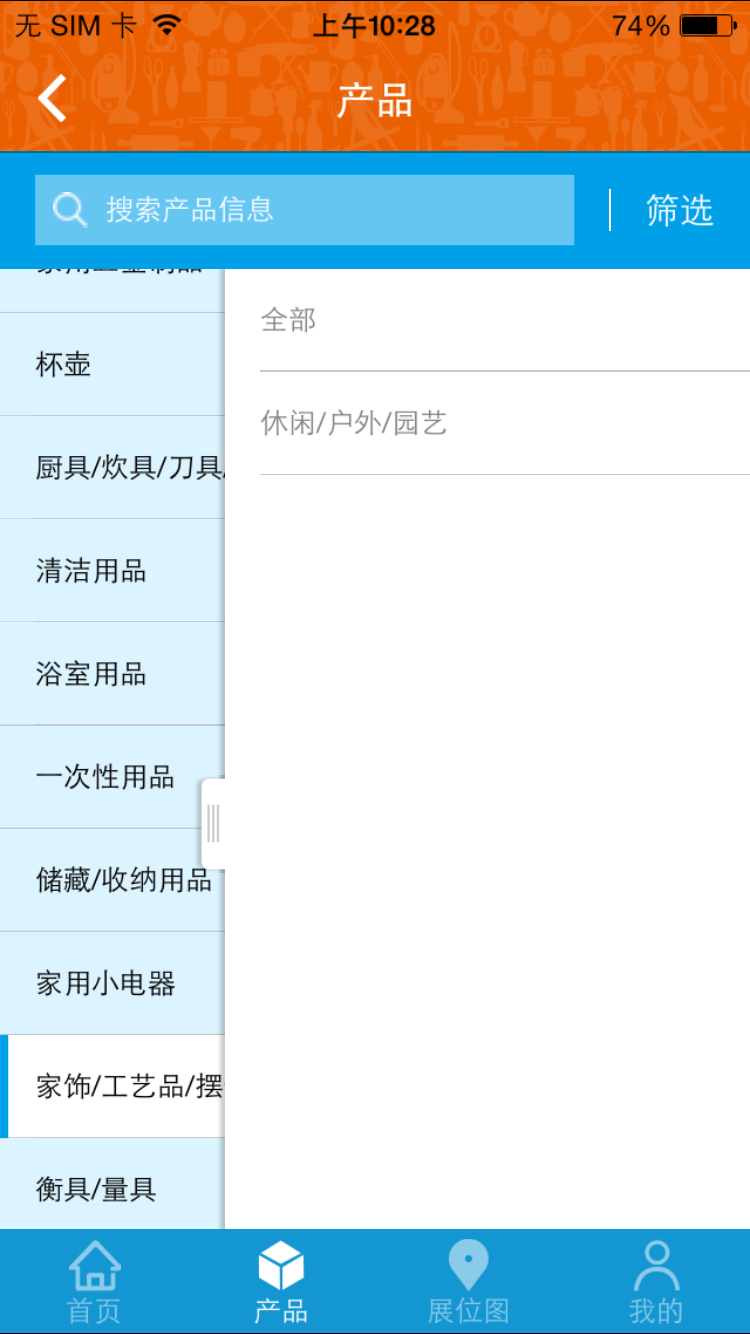Tap the 搜索产品信息 search field
The image size is (750, 1334).
304,210
